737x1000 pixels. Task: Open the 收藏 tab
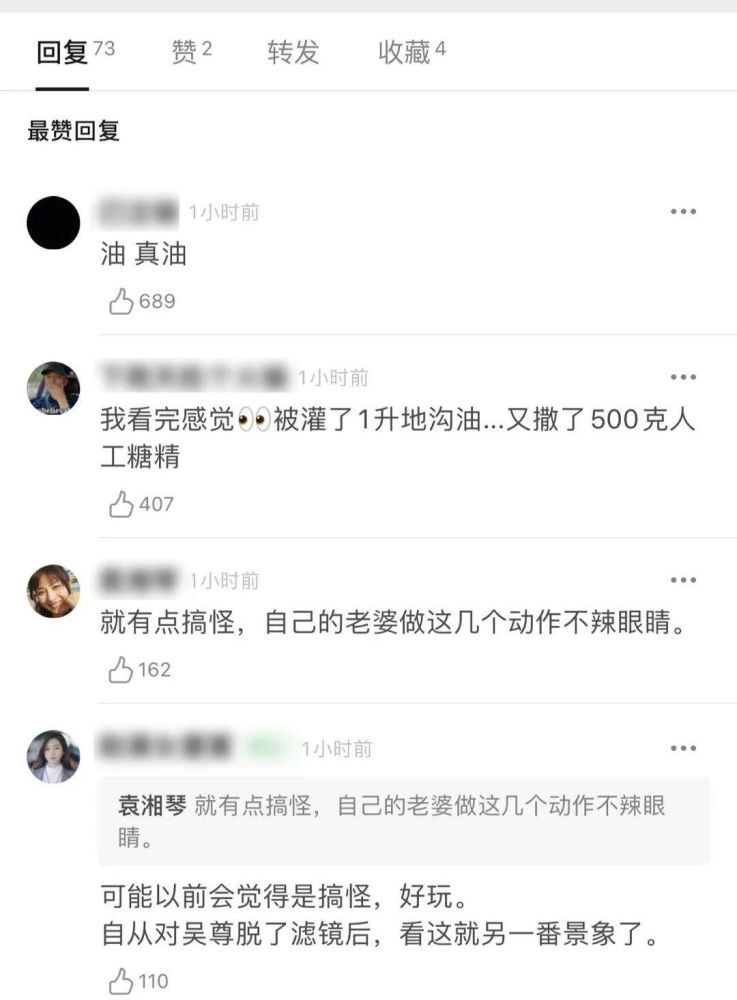pyautogui.click(x=411, y=53)
